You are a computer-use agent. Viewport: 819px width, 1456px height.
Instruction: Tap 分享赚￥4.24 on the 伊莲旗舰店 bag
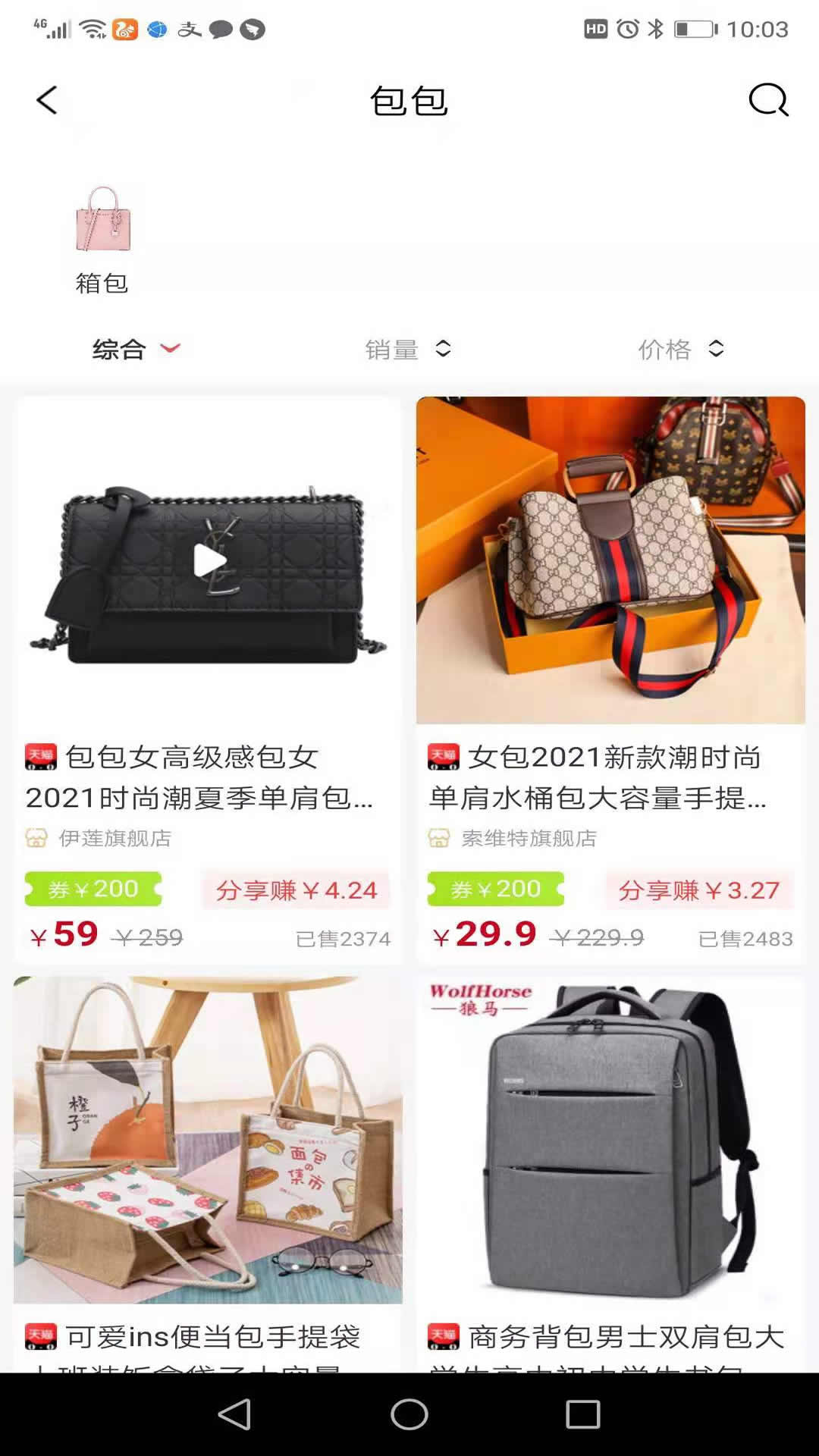[x=296, y=890]
